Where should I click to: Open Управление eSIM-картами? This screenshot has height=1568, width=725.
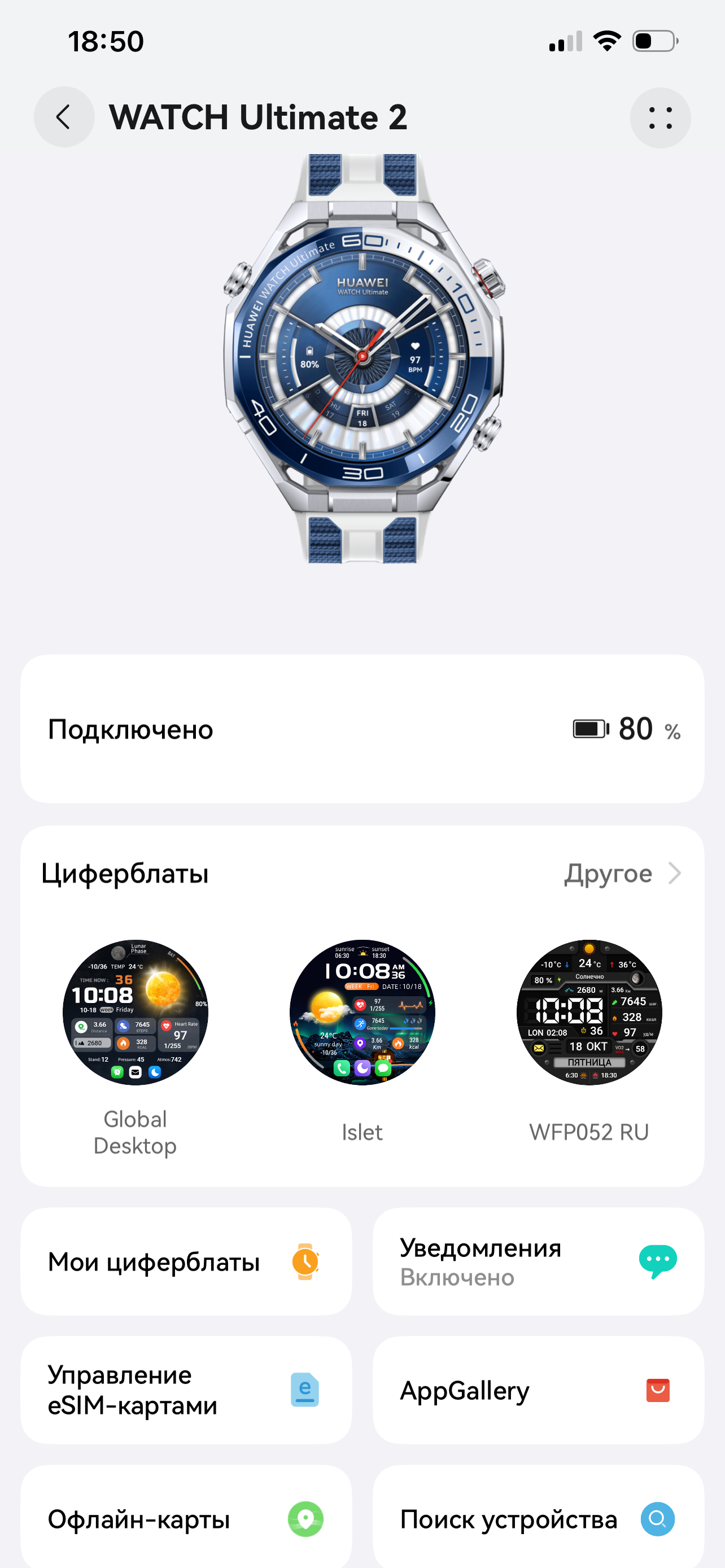click(x=186, y=1390)
